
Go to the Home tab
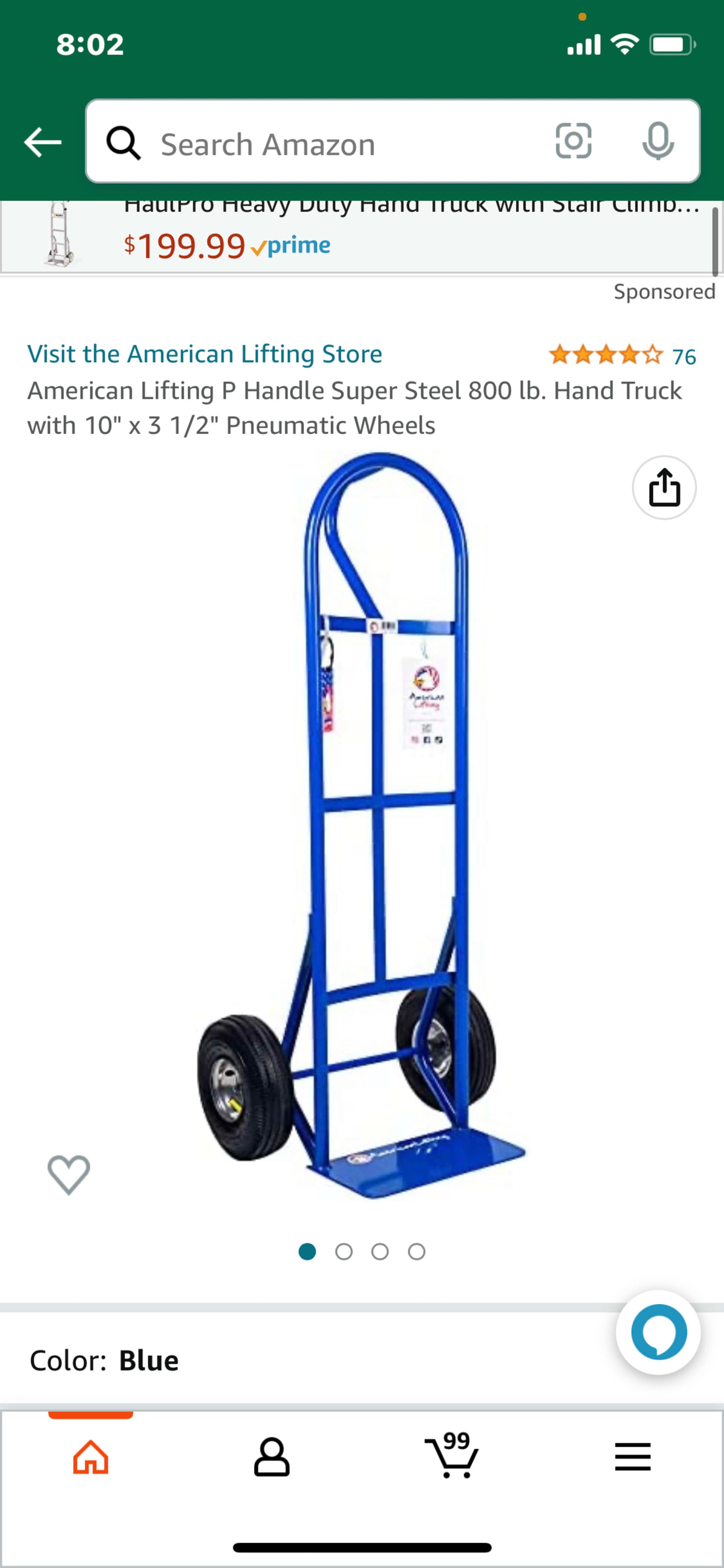(x=90, y=1457)
